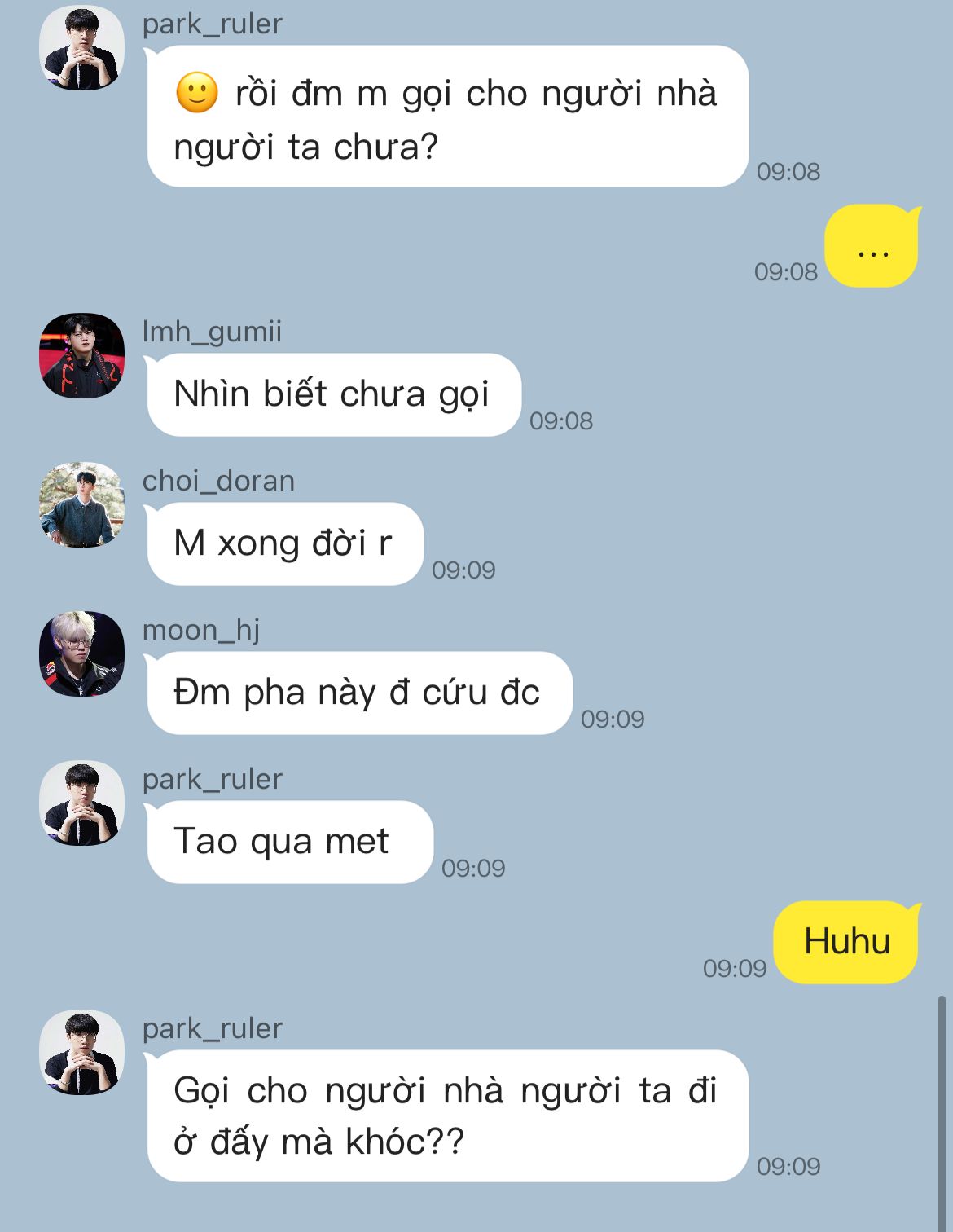Open moon_hj's profile picture
This screenshot has height=1232, width=953.
click(81, 653)
